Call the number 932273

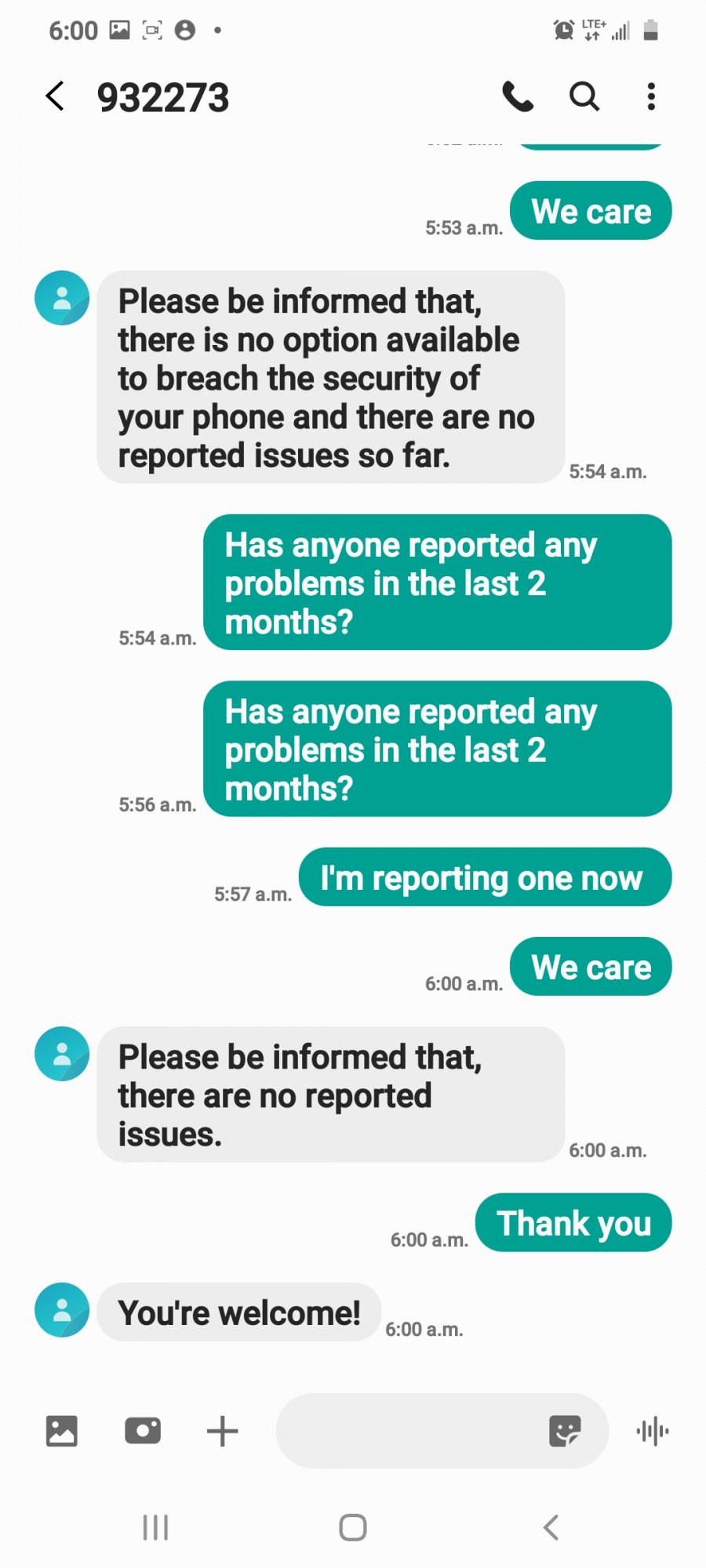(x=518, y=96)
